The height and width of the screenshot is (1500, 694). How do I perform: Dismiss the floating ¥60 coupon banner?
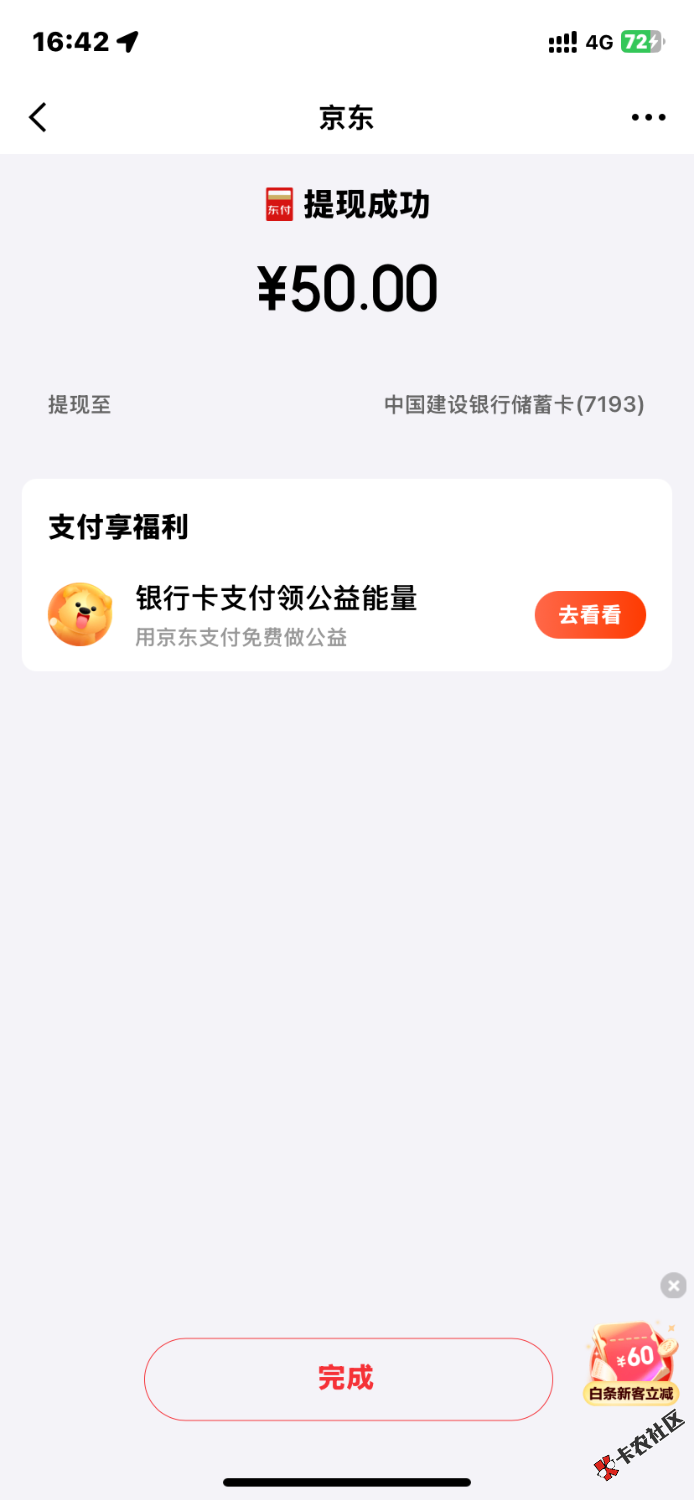click(674, 1286)
